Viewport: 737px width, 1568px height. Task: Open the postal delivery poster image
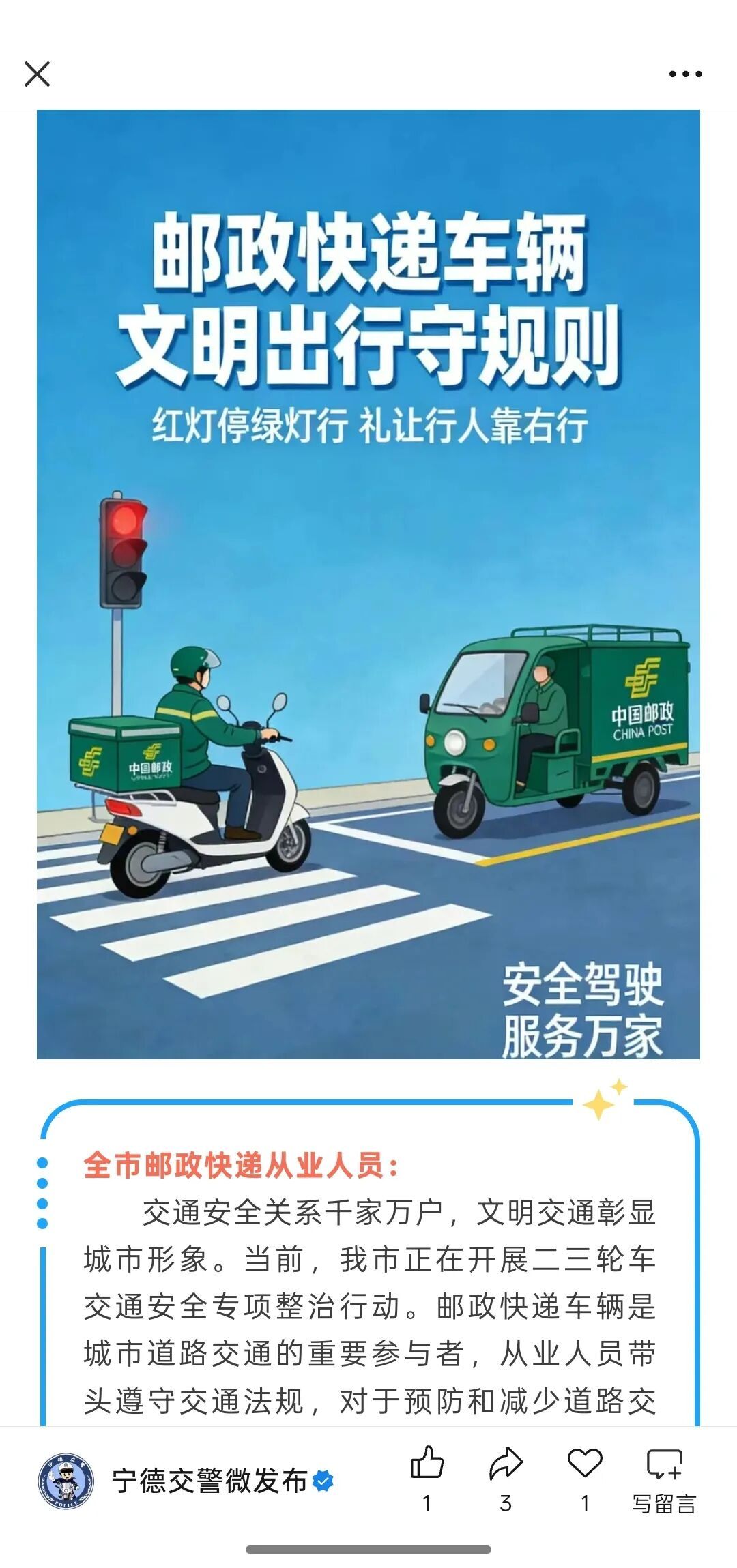coord(369,584)
